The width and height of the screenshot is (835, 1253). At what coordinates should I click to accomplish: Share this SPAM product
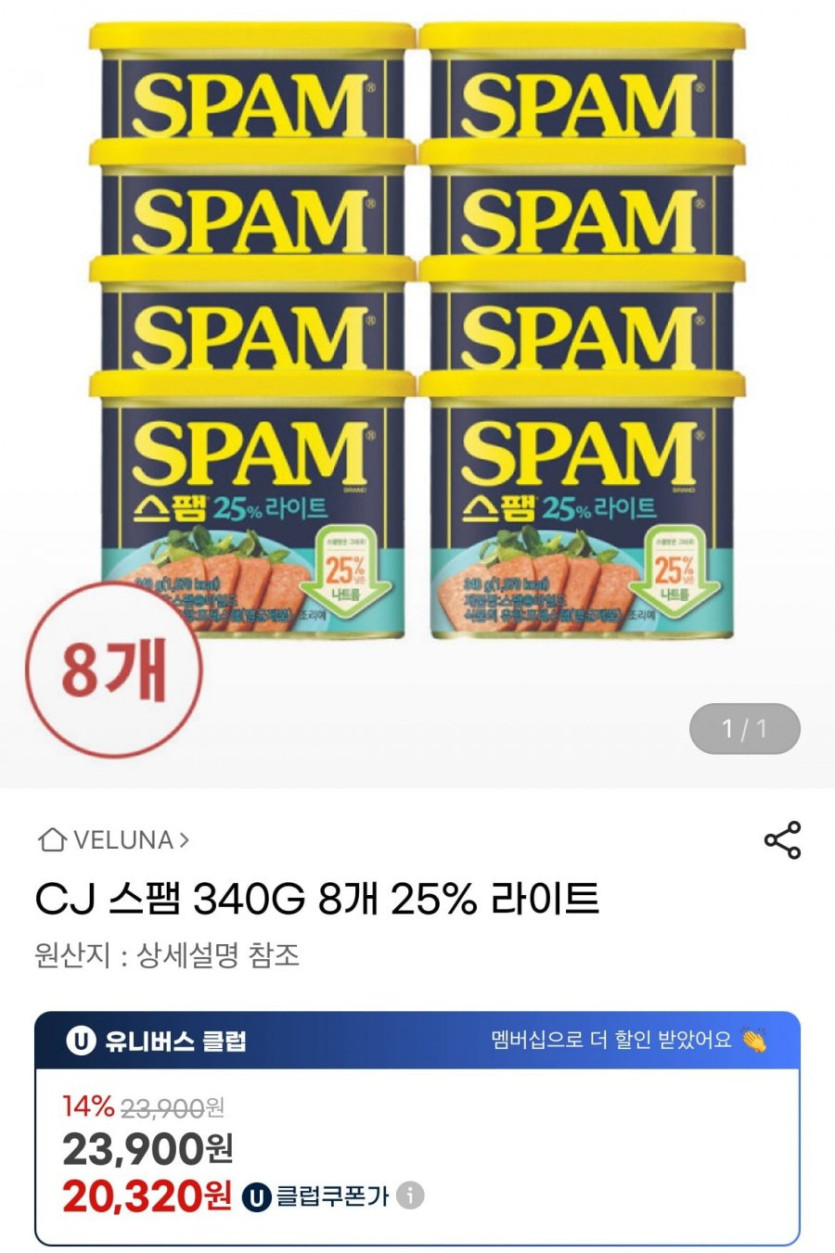(x=782, y=840)
